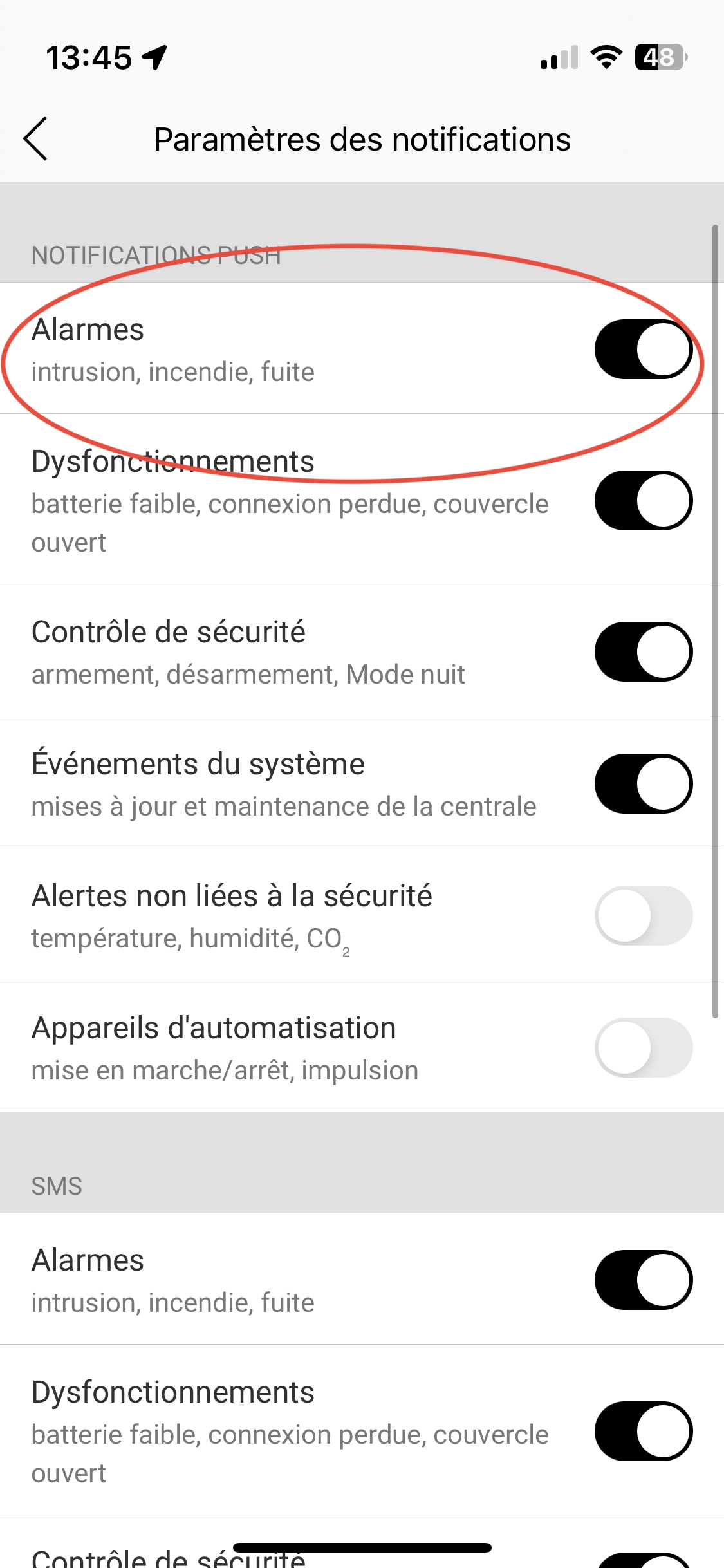The image size is (724, 1568).
Task: Enable Alertes non liées à la sécurité
Action: click(x=643, y=915)
